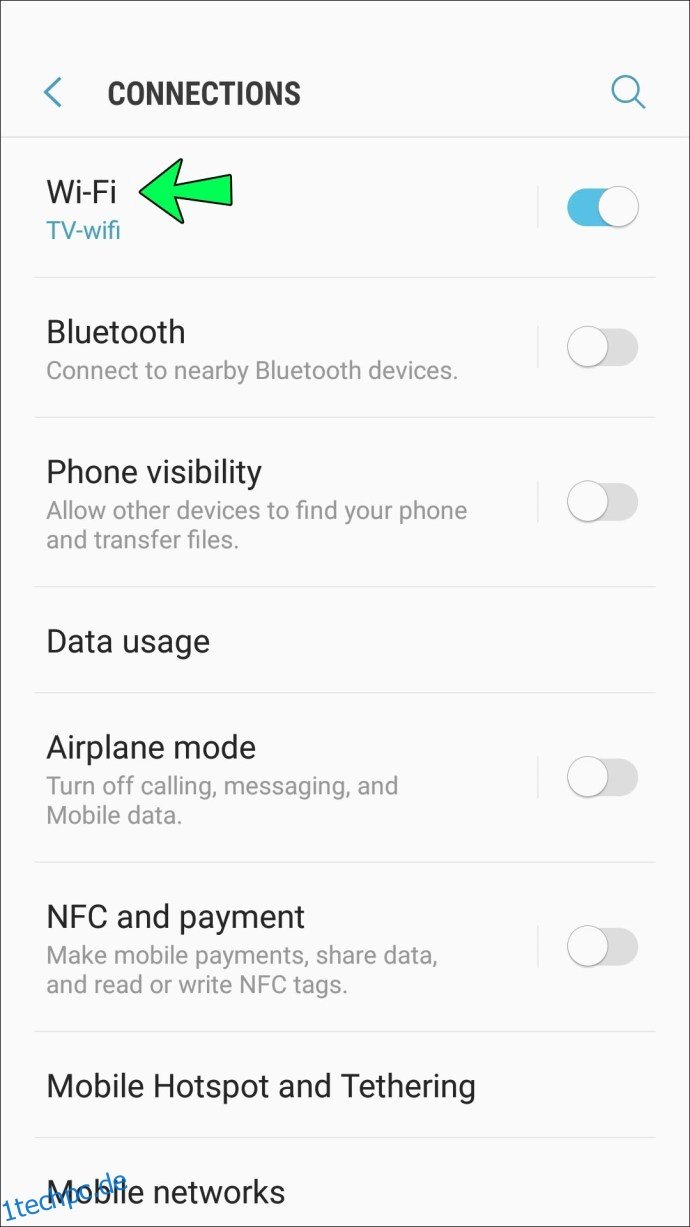Viewport: 690px width, 1227px height.
Task: Turn on the Airplane mode switch
Action: 602,777
